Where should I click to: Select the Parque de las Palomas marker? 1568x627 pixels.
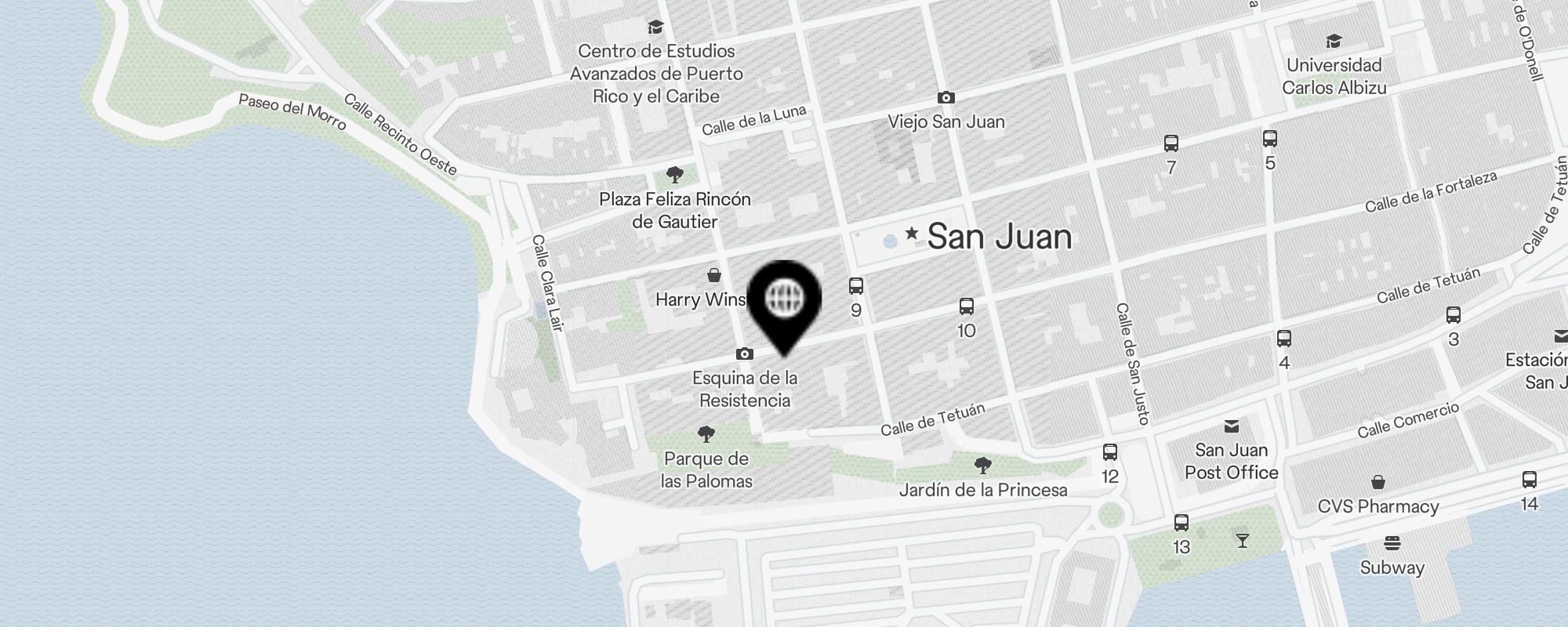pyautogui.click(x=706, y=434)
